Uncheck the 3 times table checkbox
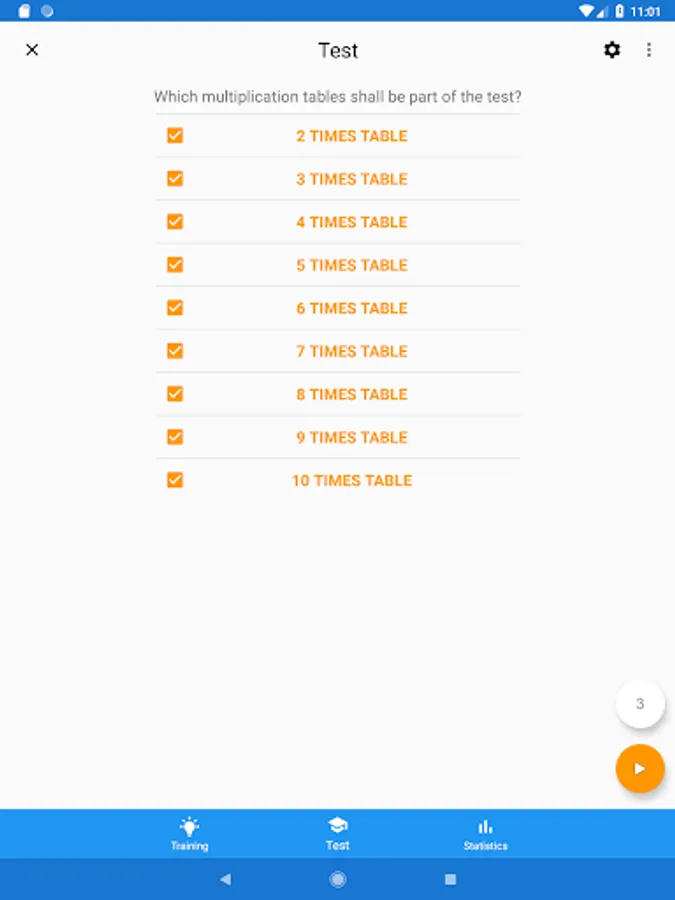The height and width of the screenshot is (900, 675). point(175,179)
